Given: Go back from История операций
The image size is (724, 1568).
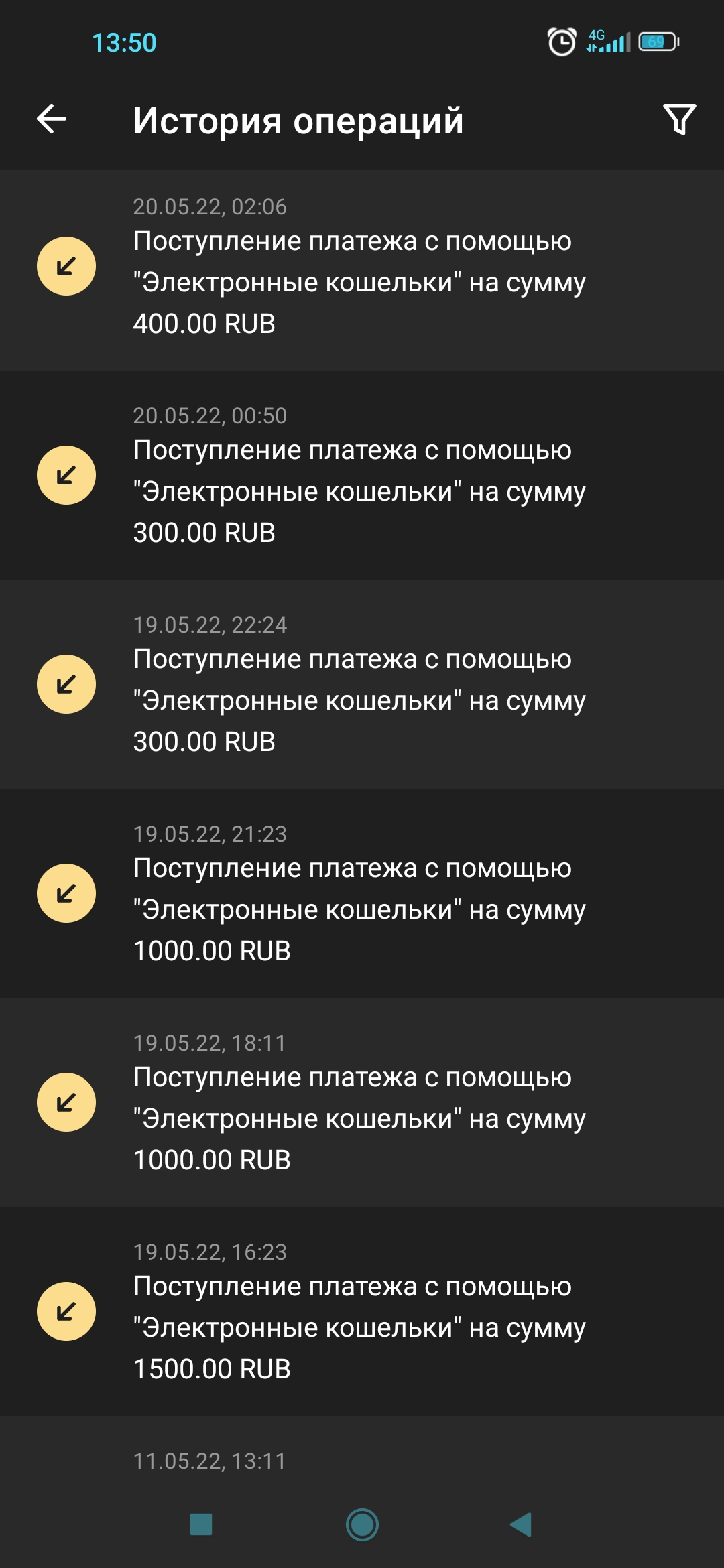Looking at the screenshot, I should 52,120.
